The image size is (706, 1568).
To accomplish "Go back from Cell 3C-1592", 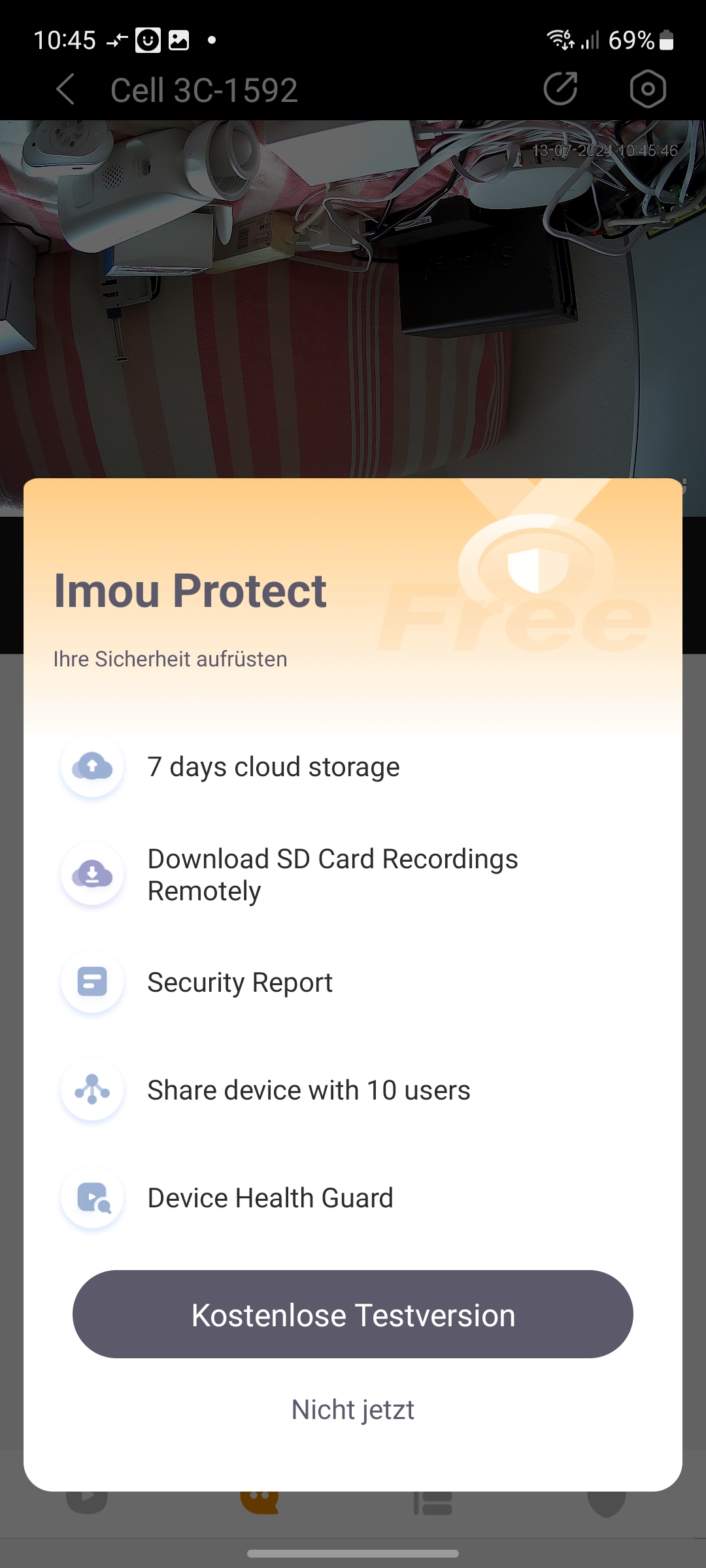I will pyautogui.click(x=66, y=89).
